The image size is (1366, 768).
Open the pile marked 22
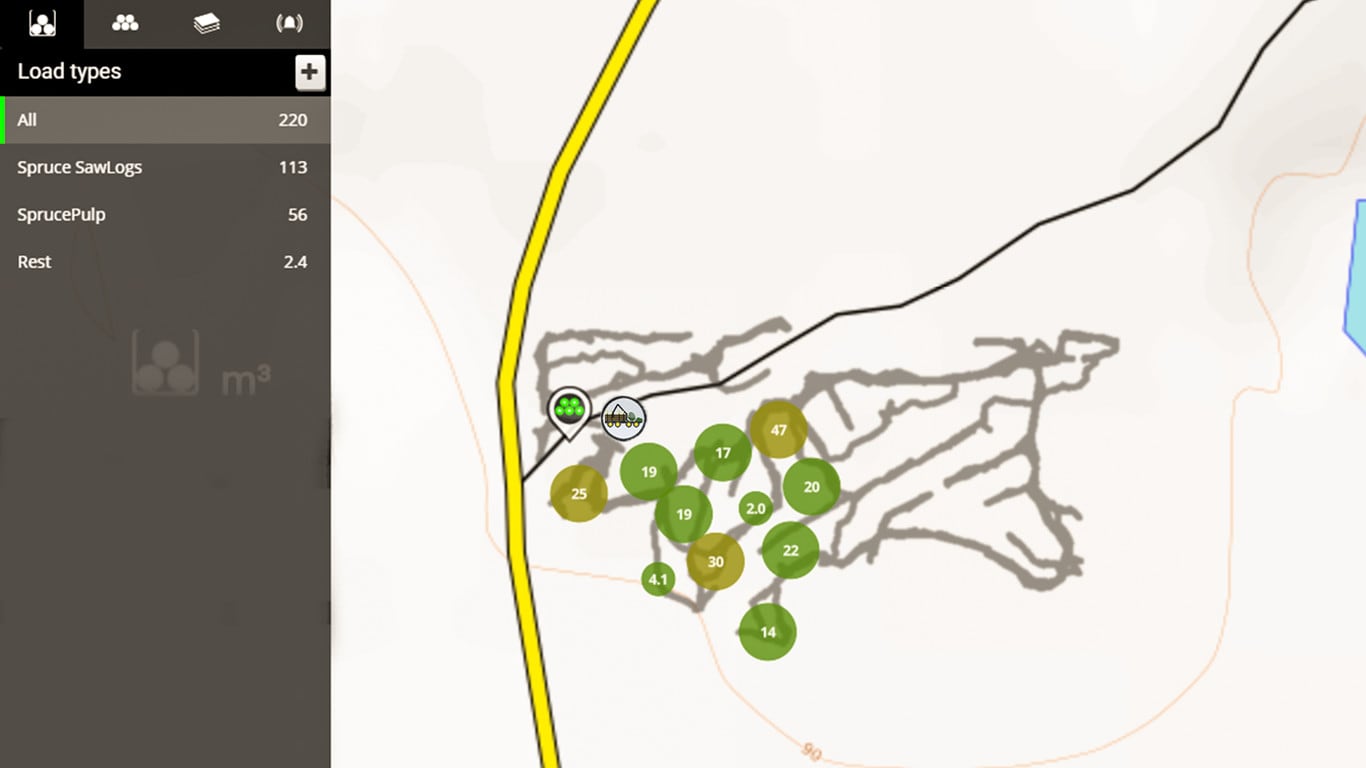coord(790,550)
